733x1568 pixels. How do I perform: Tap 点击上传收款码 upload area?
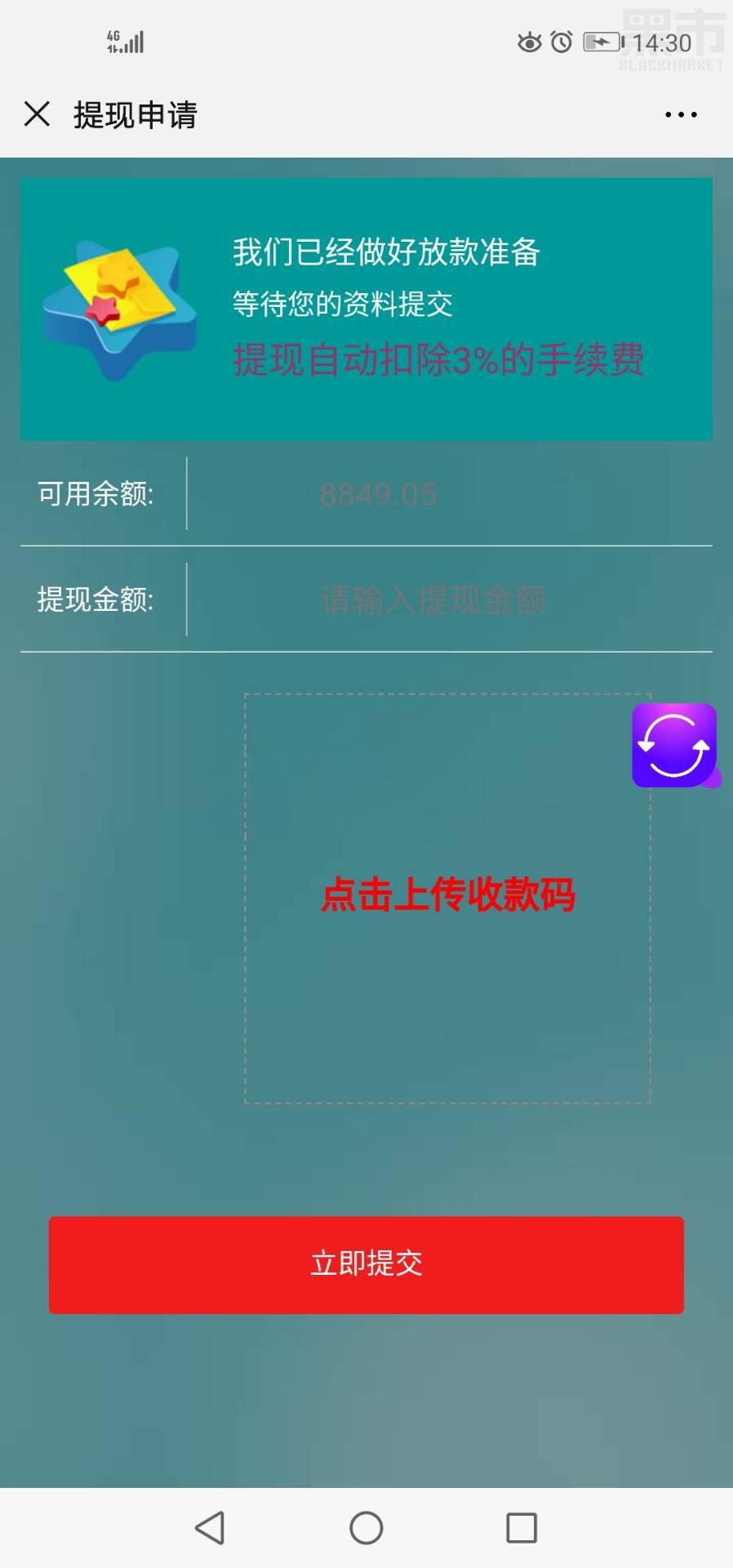tap(447, 898)
